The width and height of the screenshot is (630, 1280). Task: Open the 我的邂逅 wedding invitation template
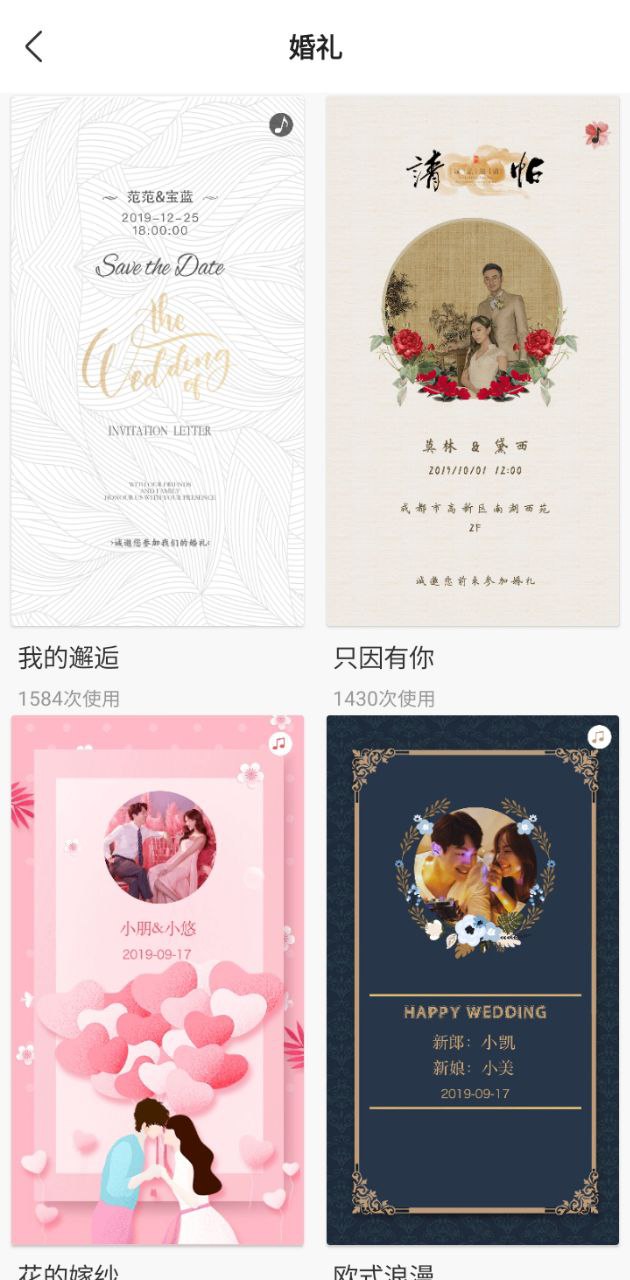pyautogui.click(x=158, y=362)
